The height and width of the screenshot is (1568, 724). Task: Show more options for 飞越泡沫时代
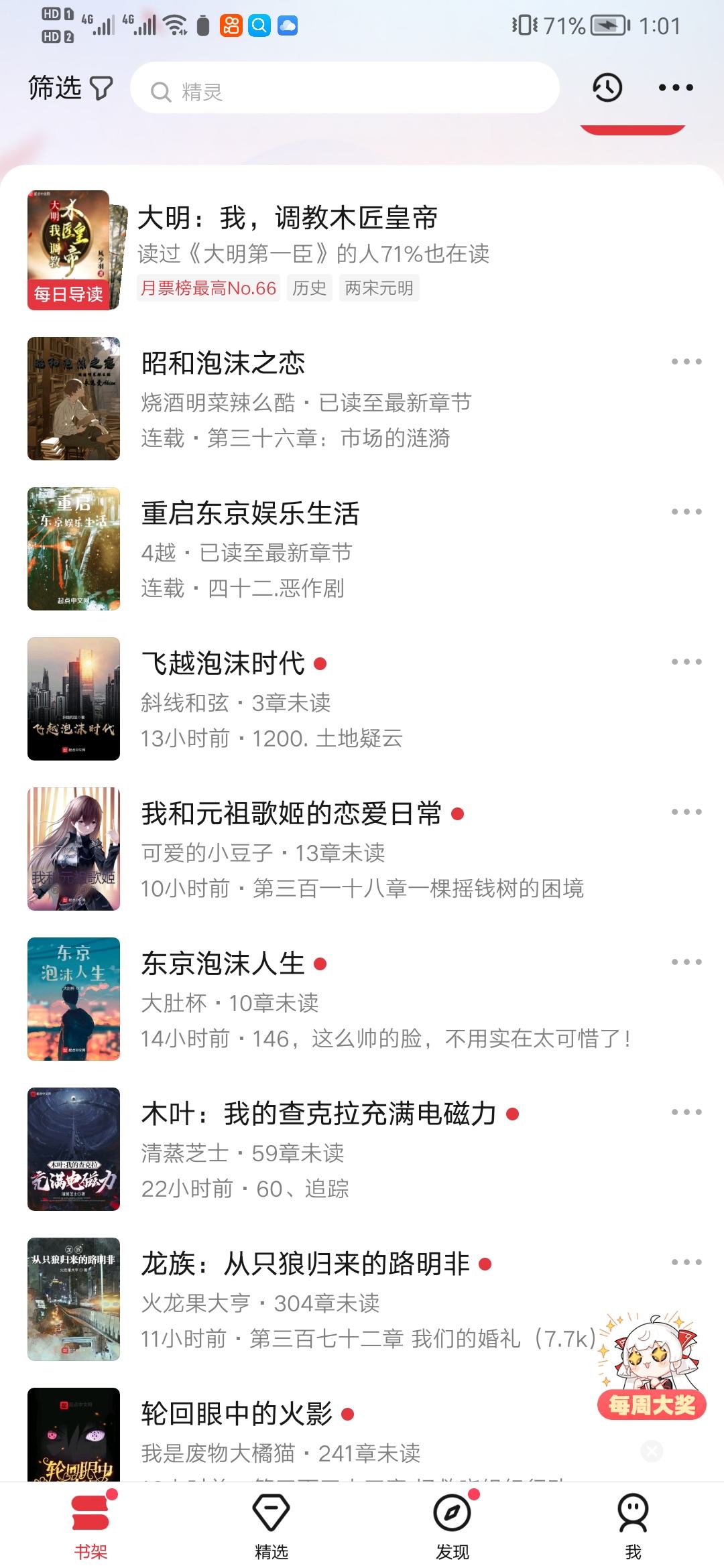pos(686,662)
